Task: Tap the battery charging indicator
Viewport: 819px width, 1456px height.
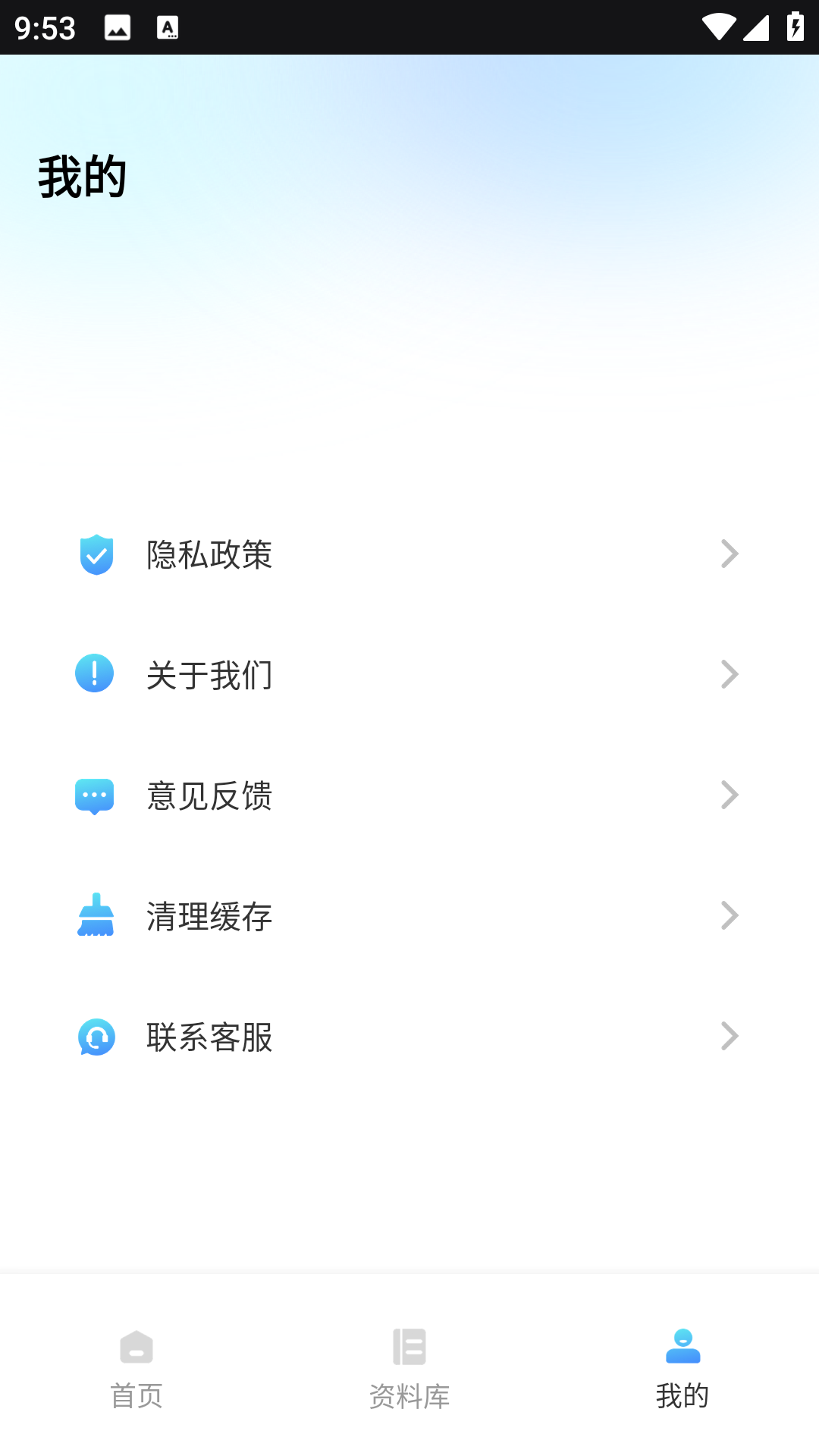Action: [x=795, y=27]
